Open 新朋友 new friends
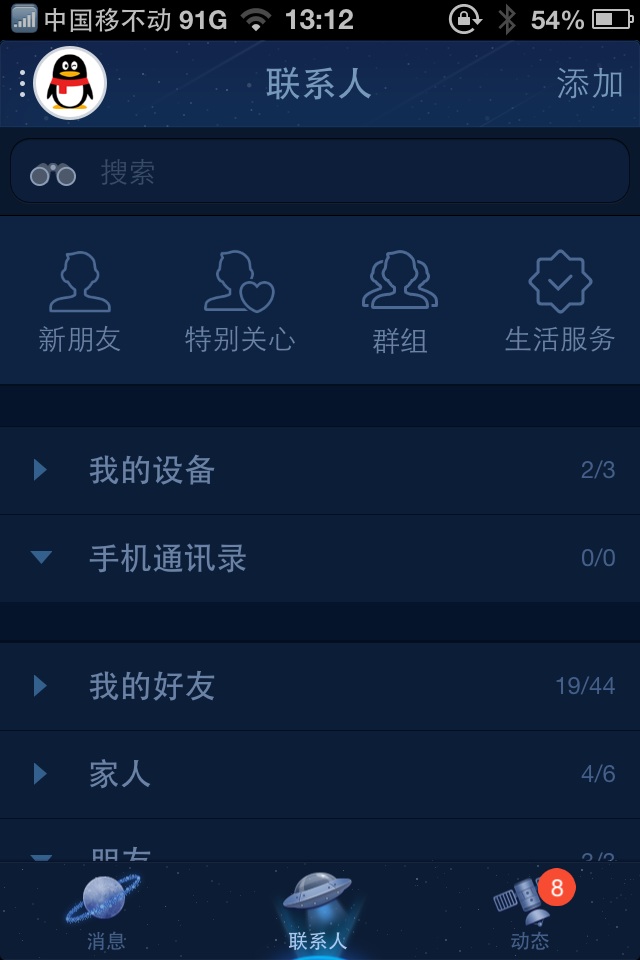This screenshot has height=960, width=640. coord(79,301)
